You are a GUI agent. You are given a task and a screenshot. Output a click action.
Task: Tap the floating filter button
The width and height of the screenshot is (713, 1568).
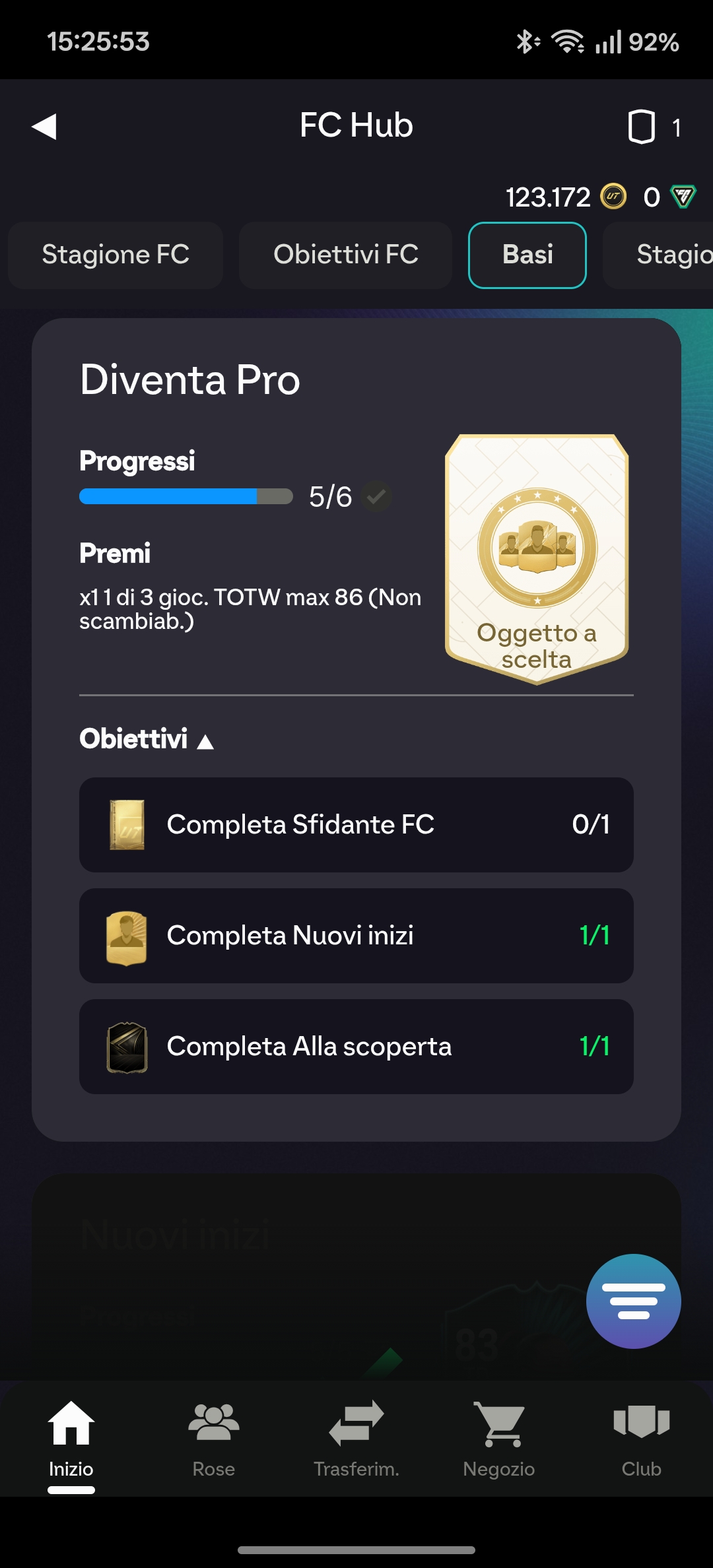tap(633, 1301)
